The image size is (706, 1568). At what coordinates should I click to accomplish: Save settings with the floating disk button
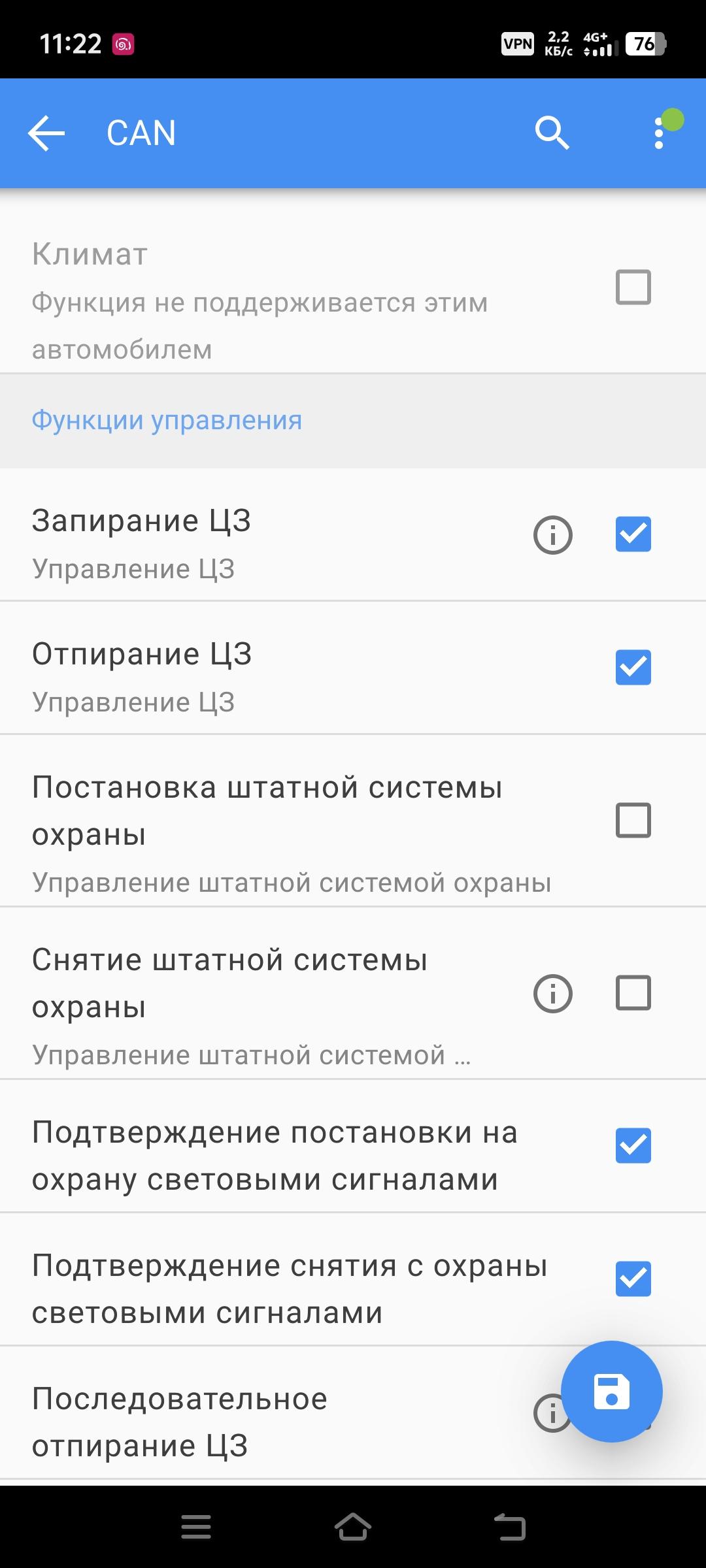[612, 1392]
